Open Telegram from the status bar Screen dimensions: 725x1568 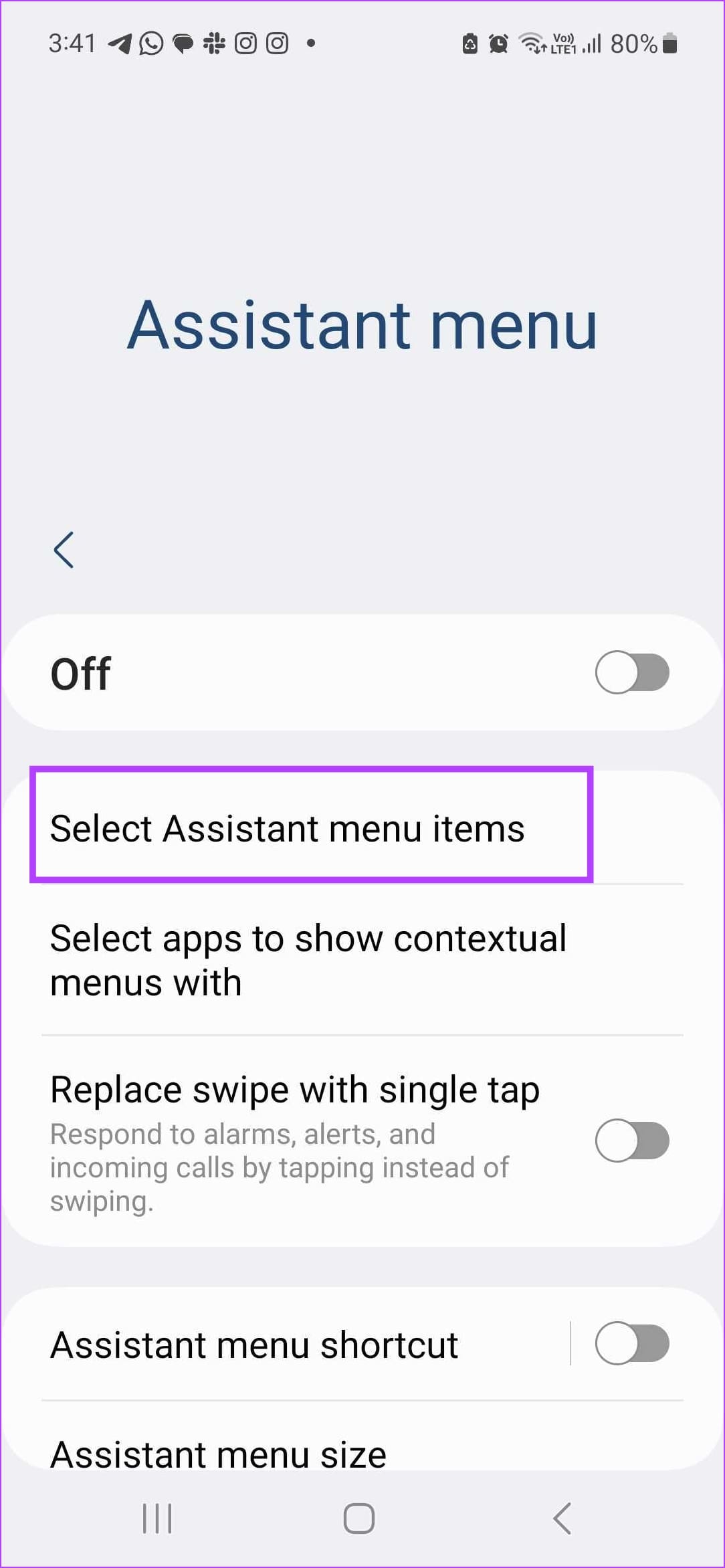click(122, 43)
